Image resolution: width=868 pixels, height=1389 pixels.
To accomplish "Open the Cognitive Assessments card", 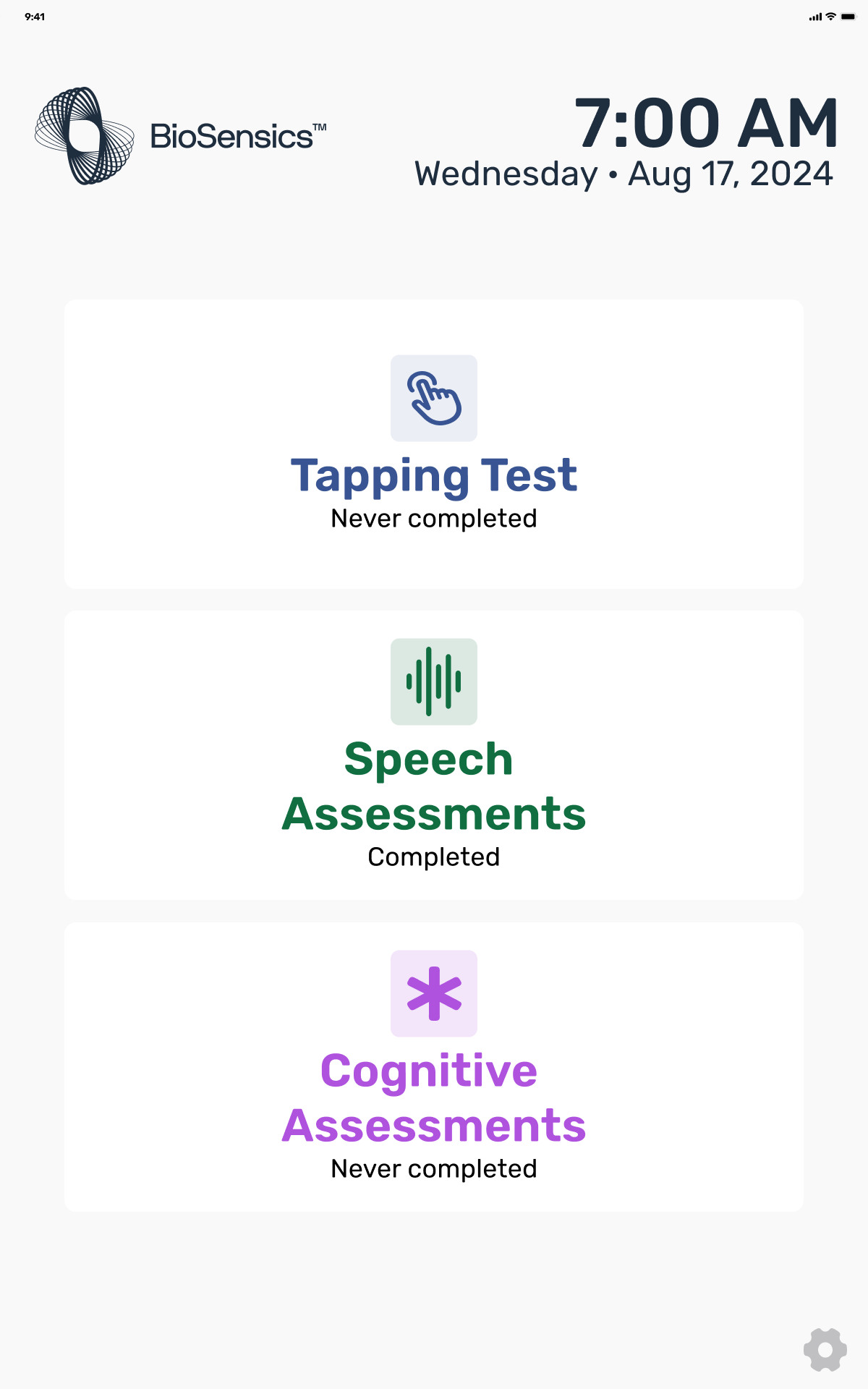I will [434, 1066].
